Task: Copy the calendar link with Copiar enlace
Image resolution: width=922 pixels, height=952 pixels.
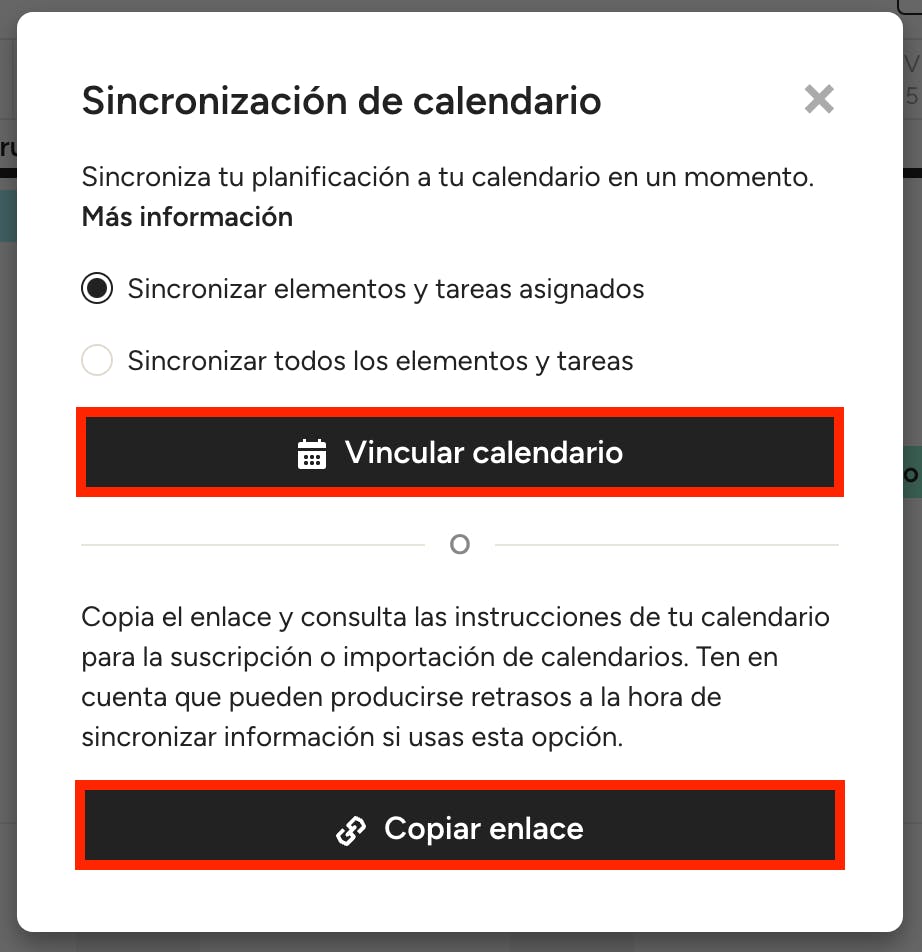Action: [x=460, y=828]
